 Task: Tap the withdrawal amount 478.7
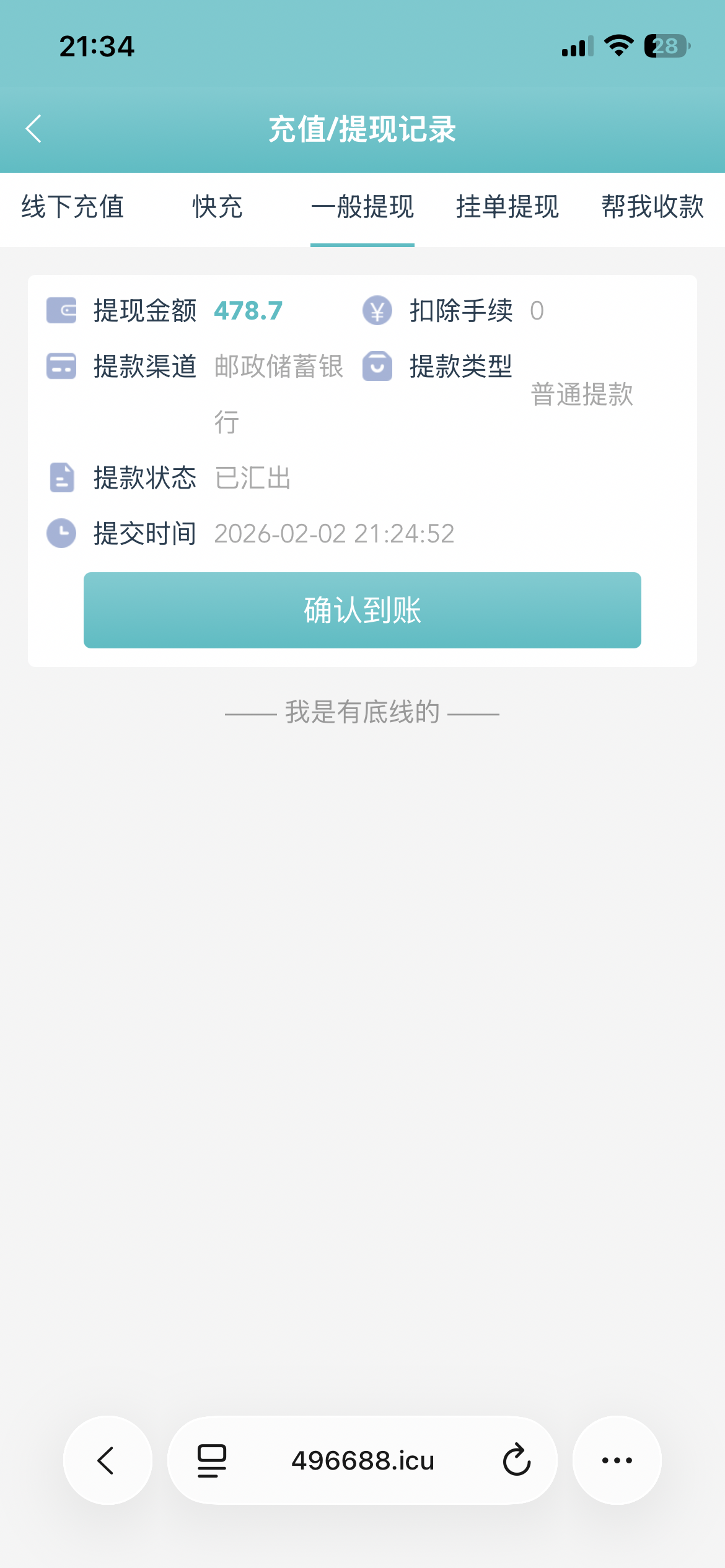[247, 311]
